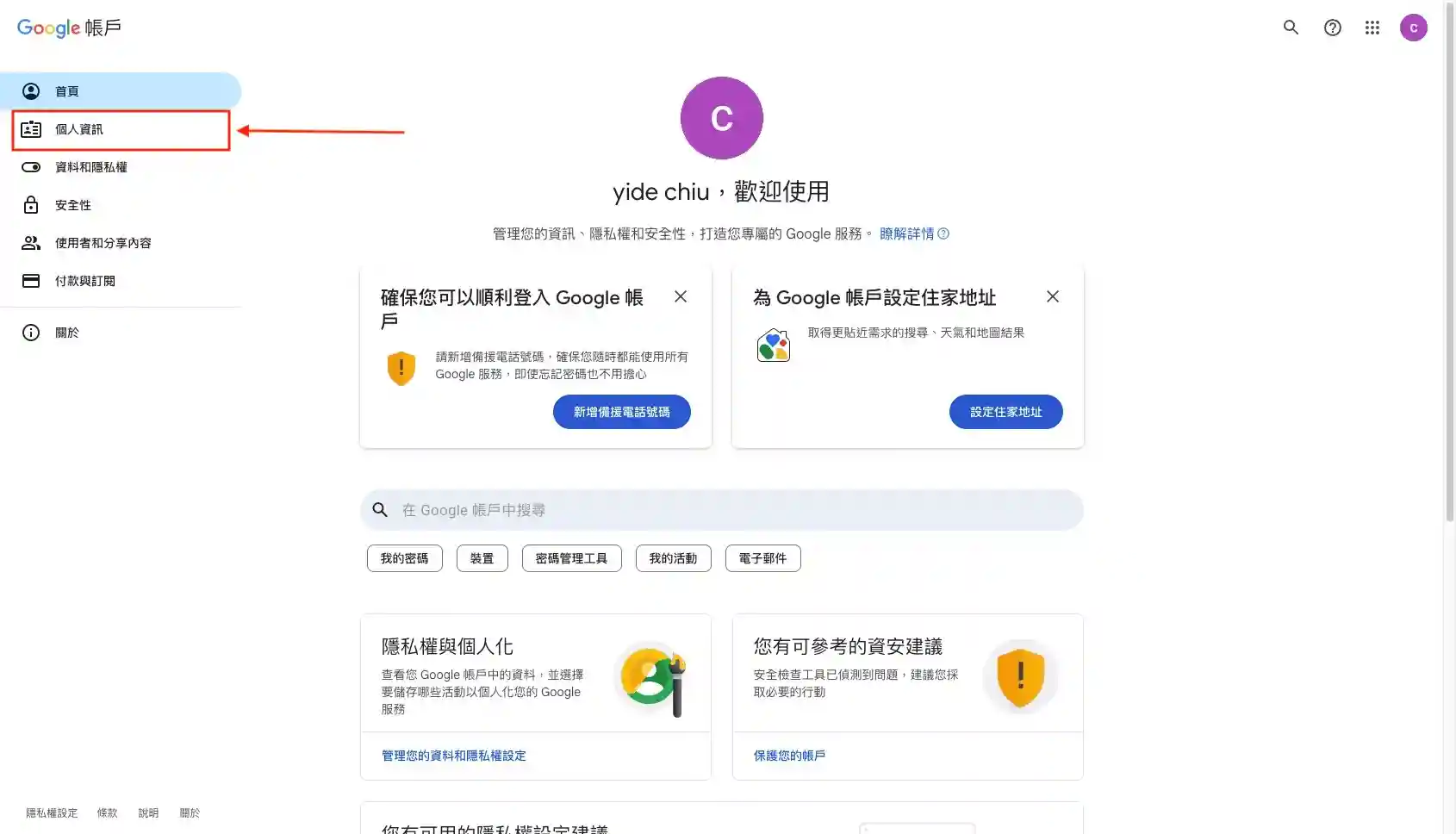Open the account avatar in the top bar
This screenshot has height=834, width=1456.
coord(1413,28)
